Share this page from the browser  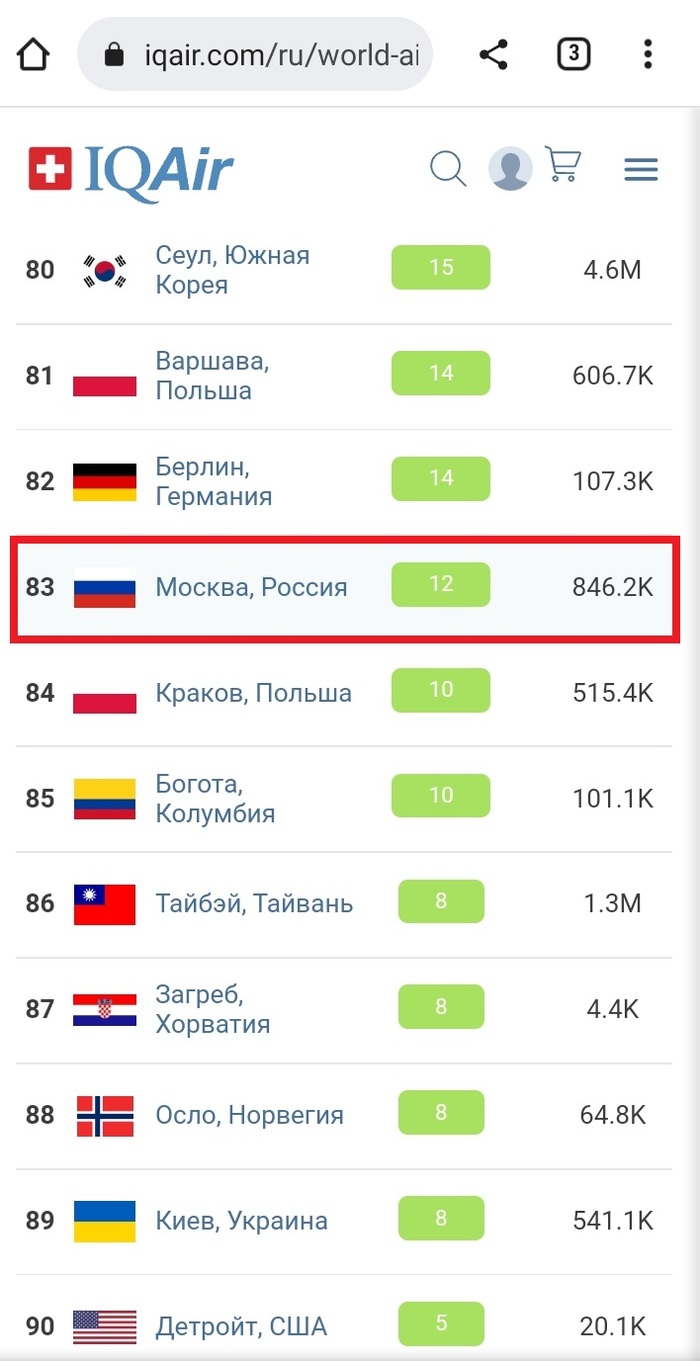(493, 54)
